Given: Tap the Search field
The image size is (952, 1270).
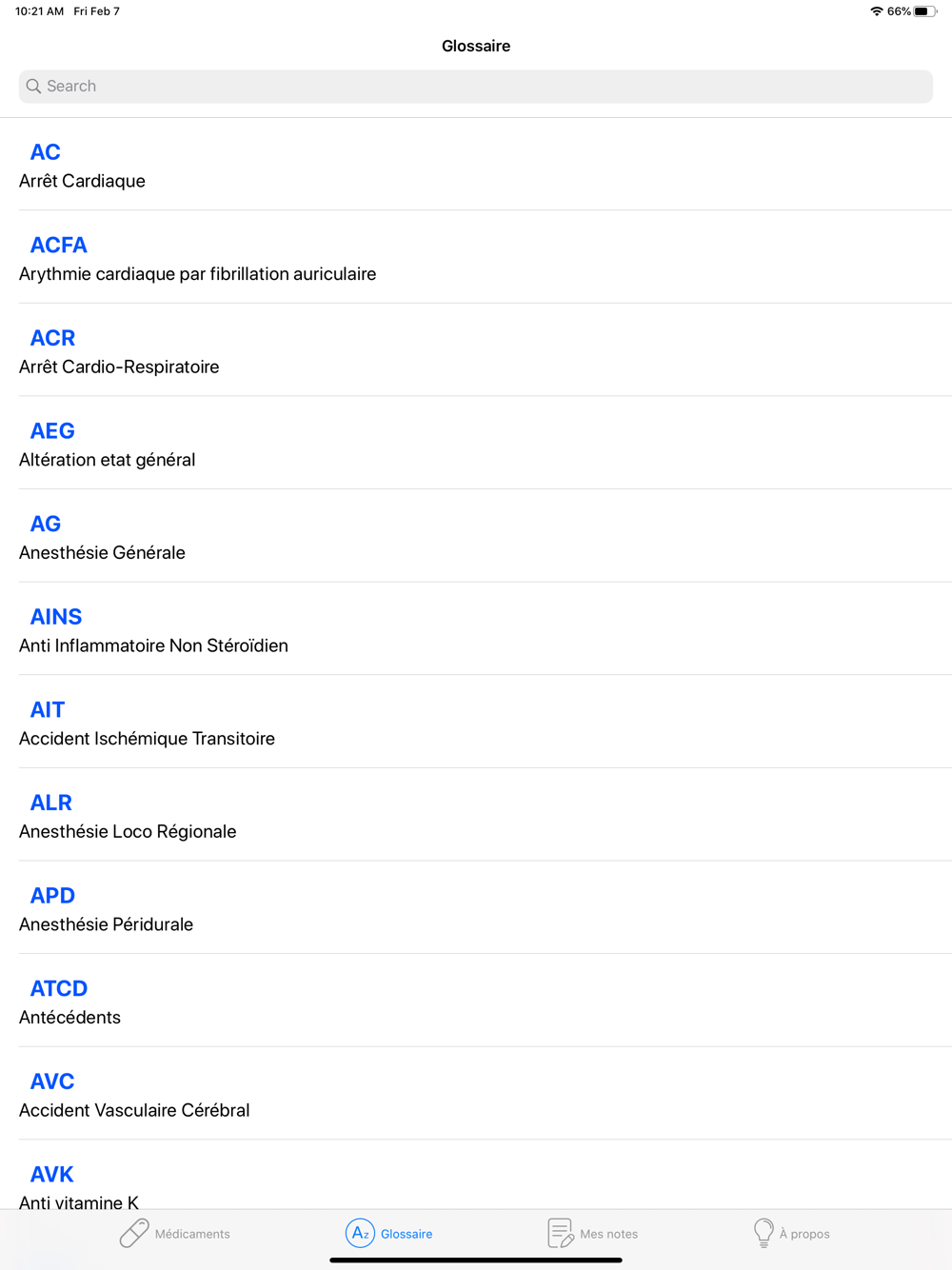Looking at the screenshot, I should (476, 87).
